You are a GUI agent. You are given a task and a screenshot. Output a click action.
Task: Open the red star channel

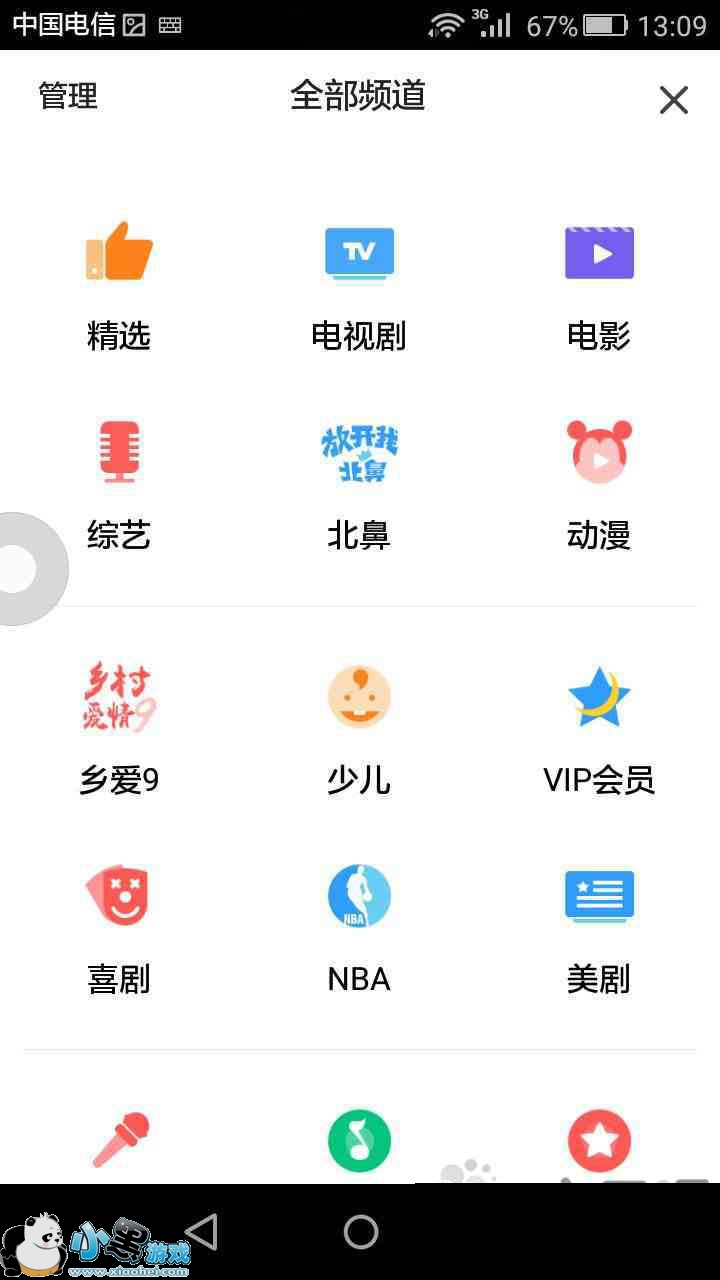[x=599, y=1140]
